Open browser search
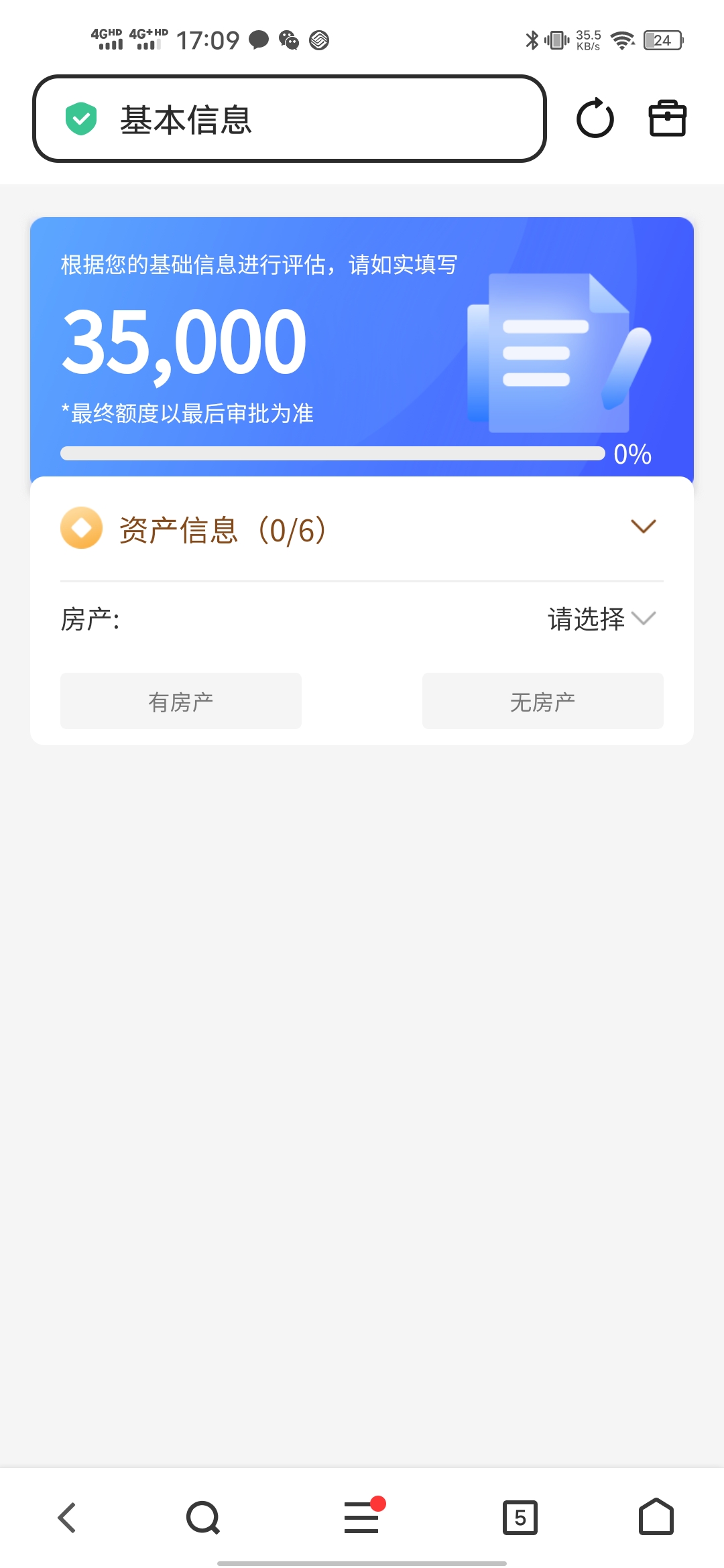The width and height of the screenshot is (724, 1568). pos(203,1518)
